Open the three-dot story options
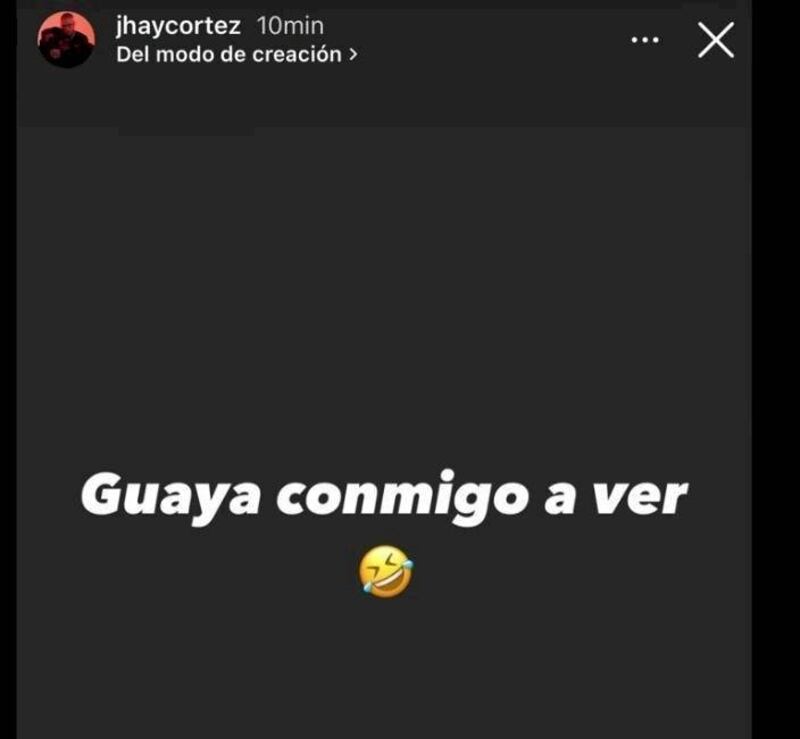The width and height of the screenshot is (800, 739). (644, 40)
